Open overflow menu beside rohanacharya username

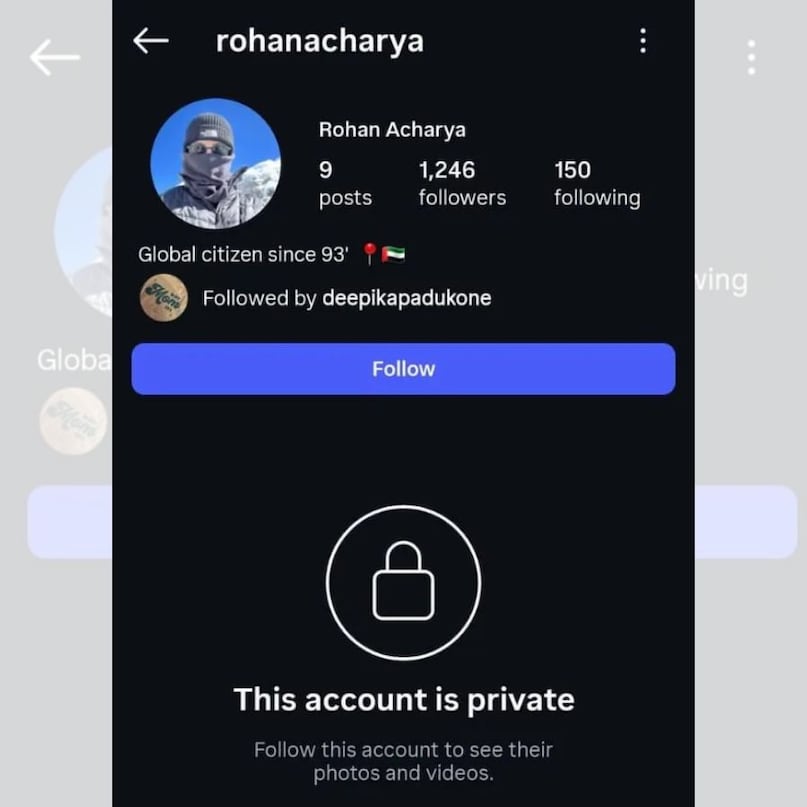pos(643,41)
